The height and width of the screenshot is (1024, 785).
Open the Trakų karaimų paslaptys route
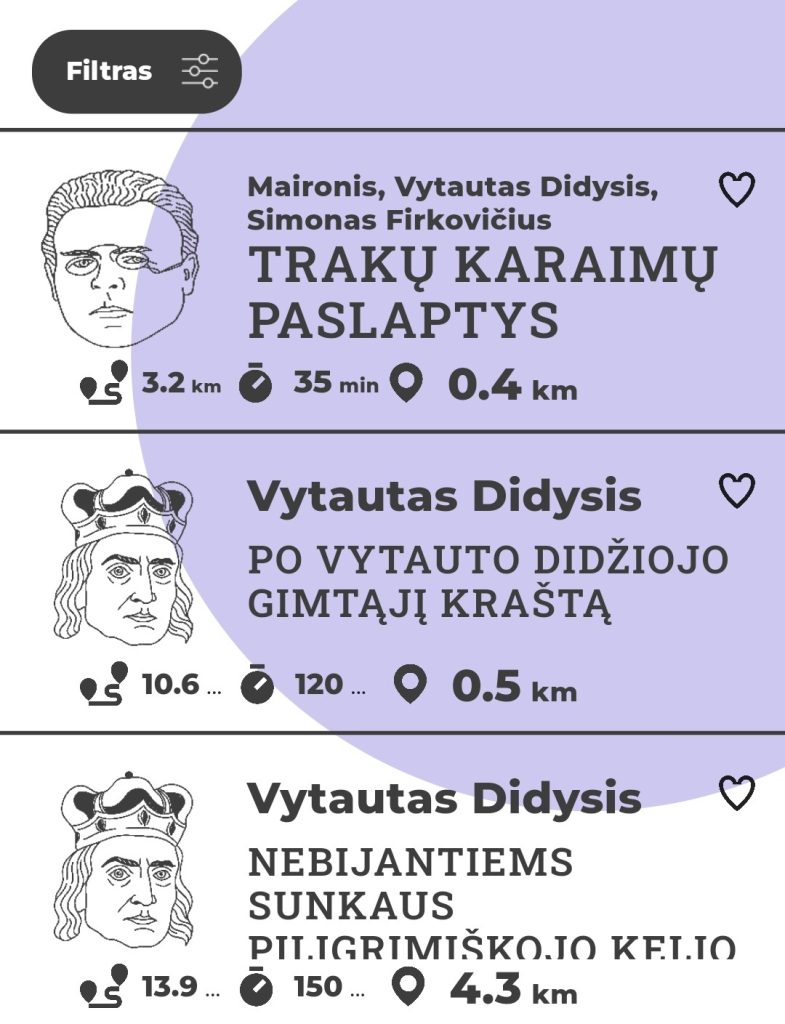(482, 293)
